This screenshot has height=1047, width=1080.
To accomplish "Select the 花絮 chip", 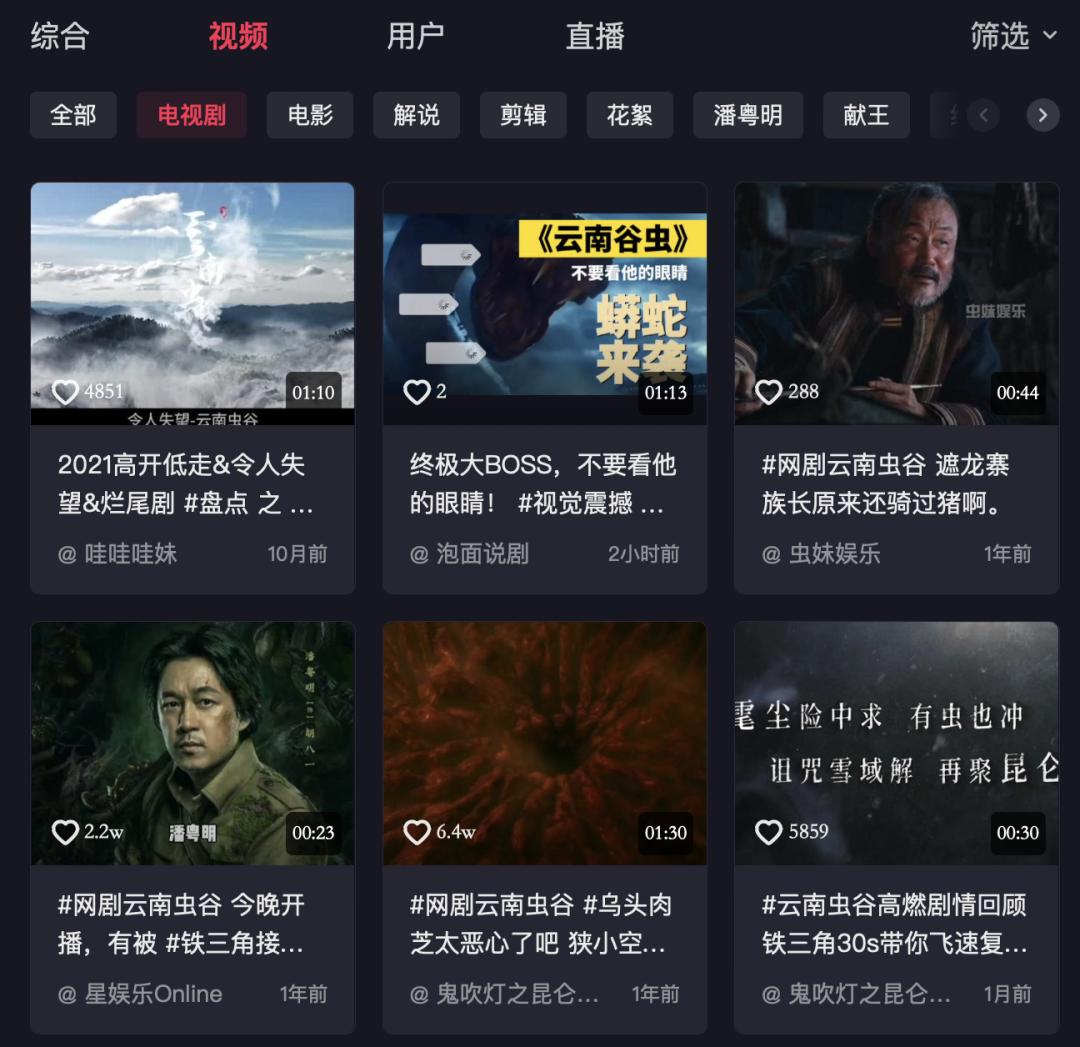I will (630, 115).
